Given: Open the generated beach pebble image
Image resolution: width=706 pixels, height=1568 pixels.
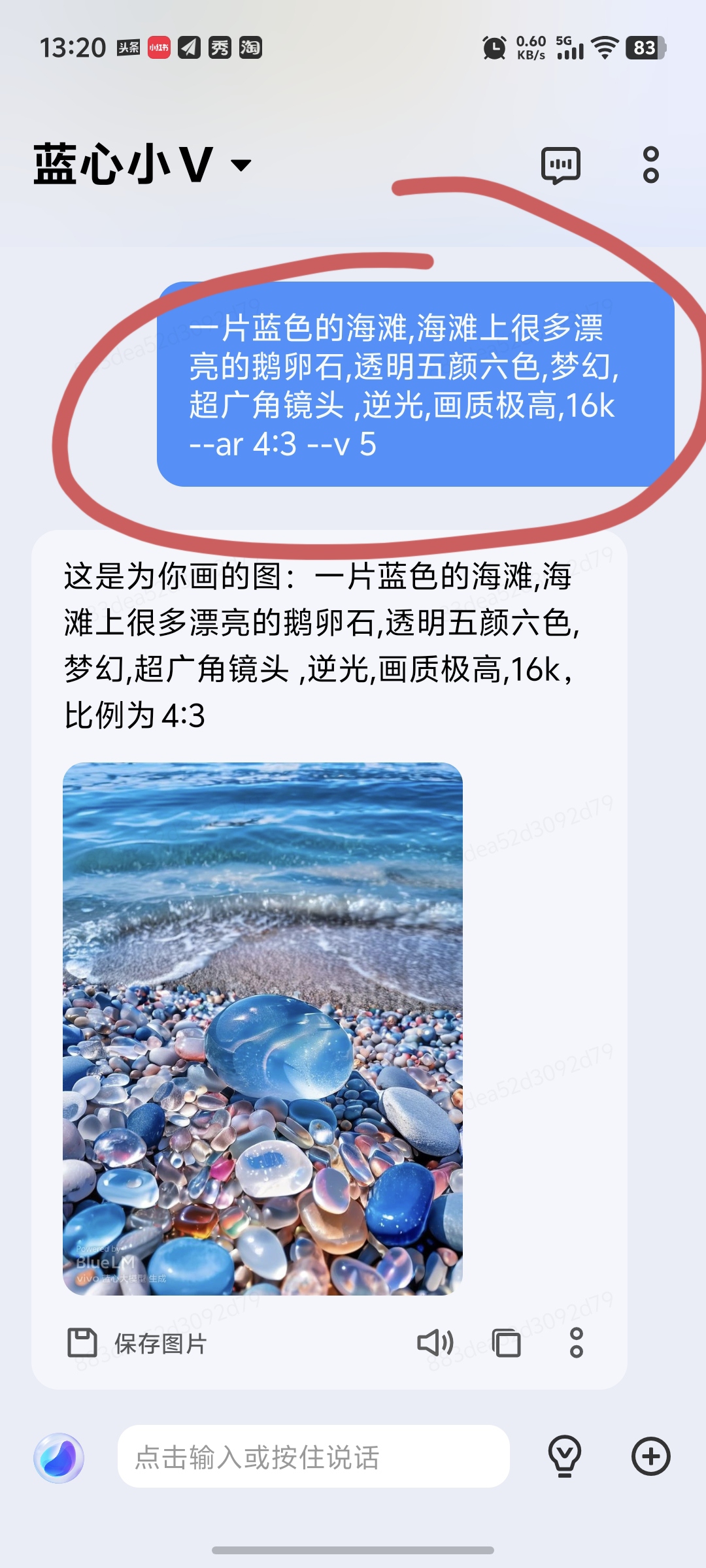Looking at the screenshot, I should tap(263, 1028).
